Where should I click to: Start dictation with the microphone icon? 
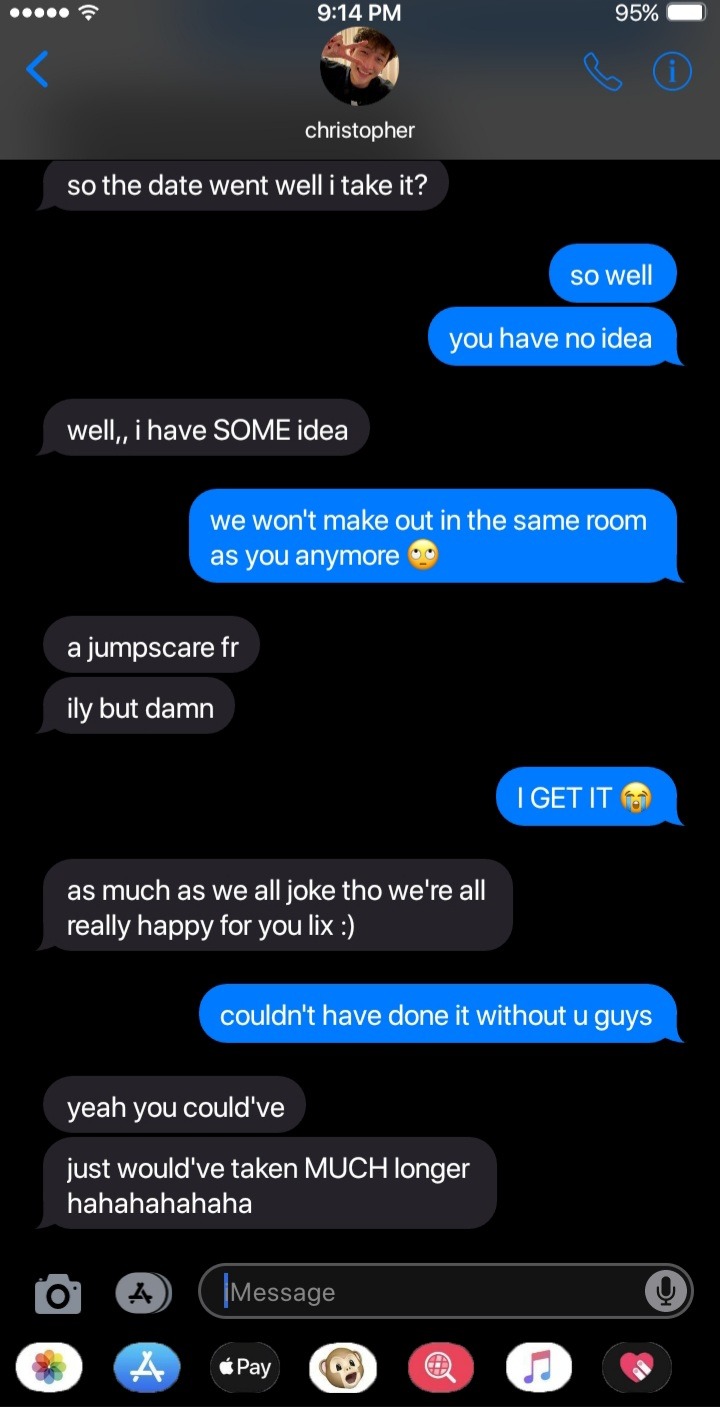pyautogui.click(x=664, y=1292)
